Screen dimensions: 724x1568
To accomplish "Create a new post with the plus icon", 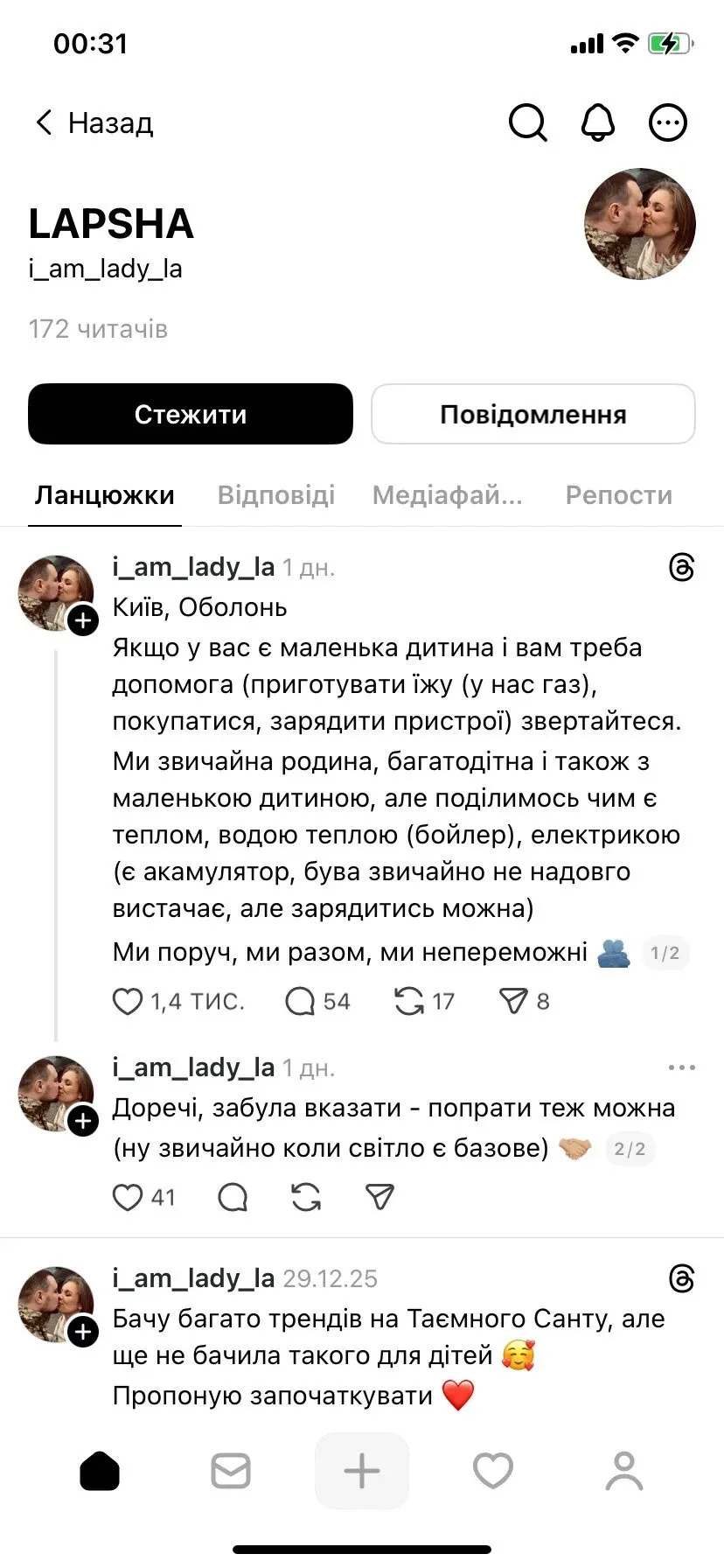I will [362, 1471].
